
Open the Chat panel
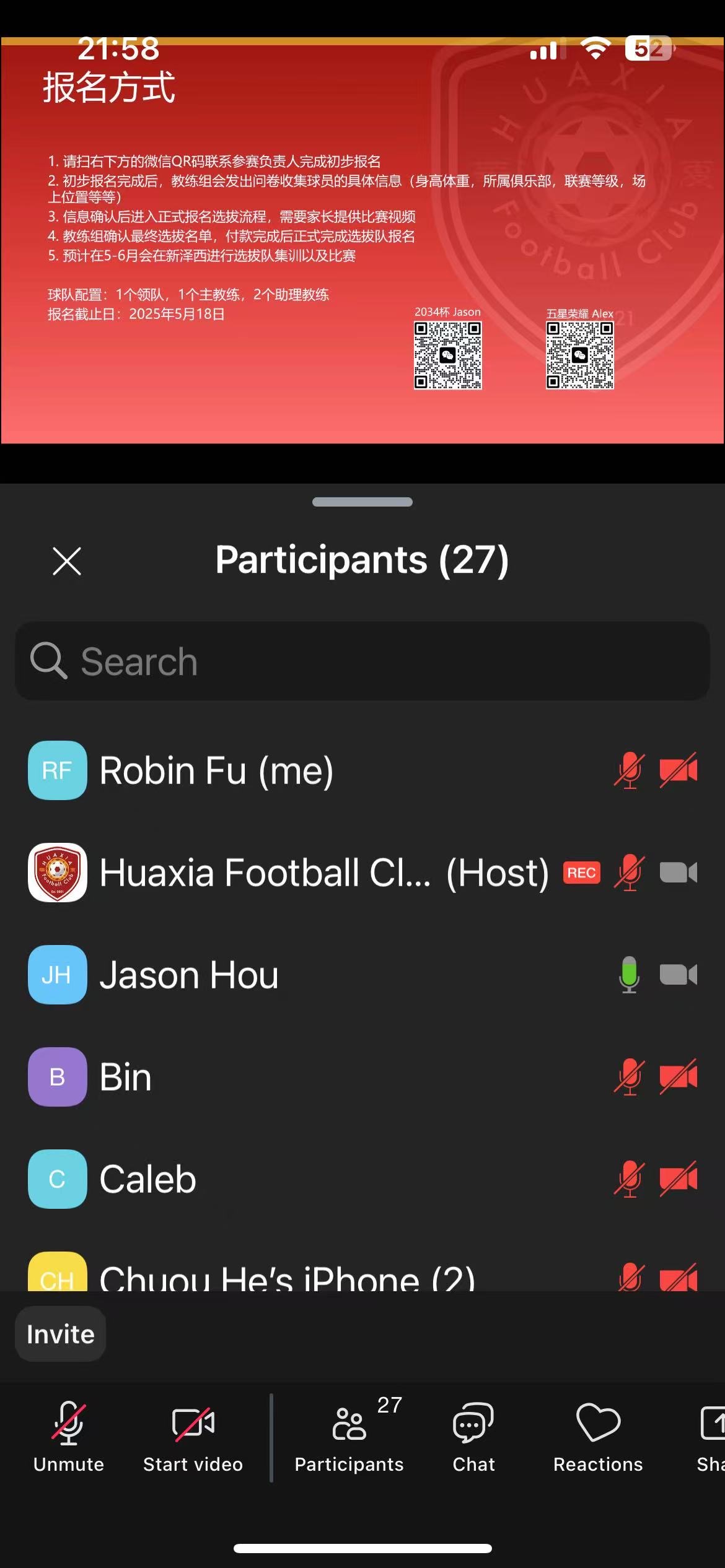pyautogui.click(x=473, y=1437)
